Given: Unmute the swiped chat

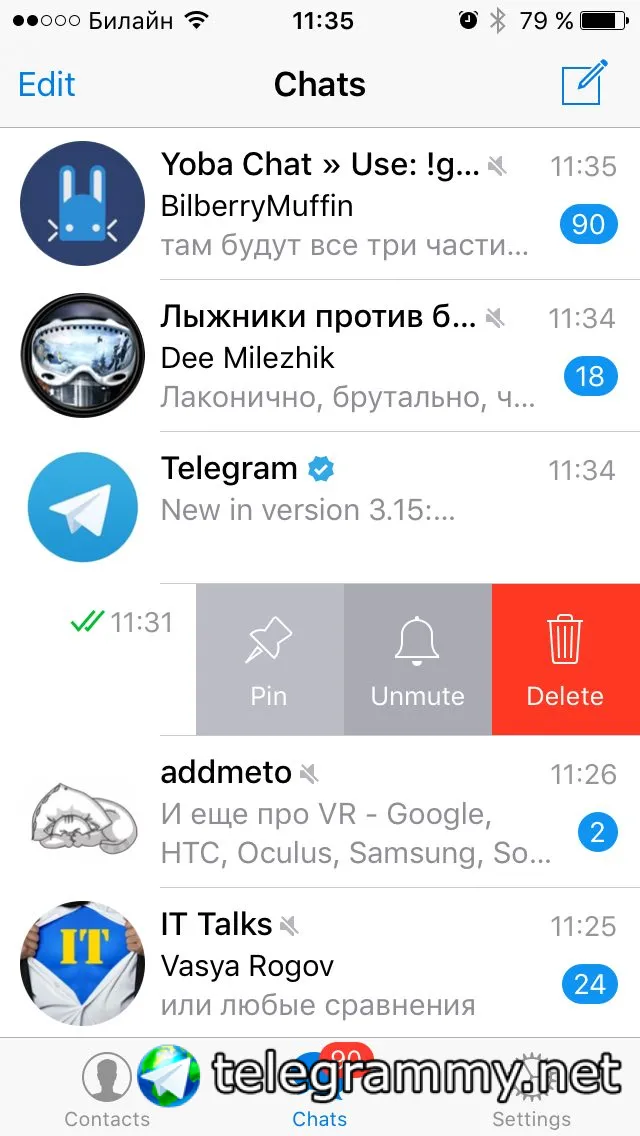Looking at the screenshot, I should pos(417,660).
